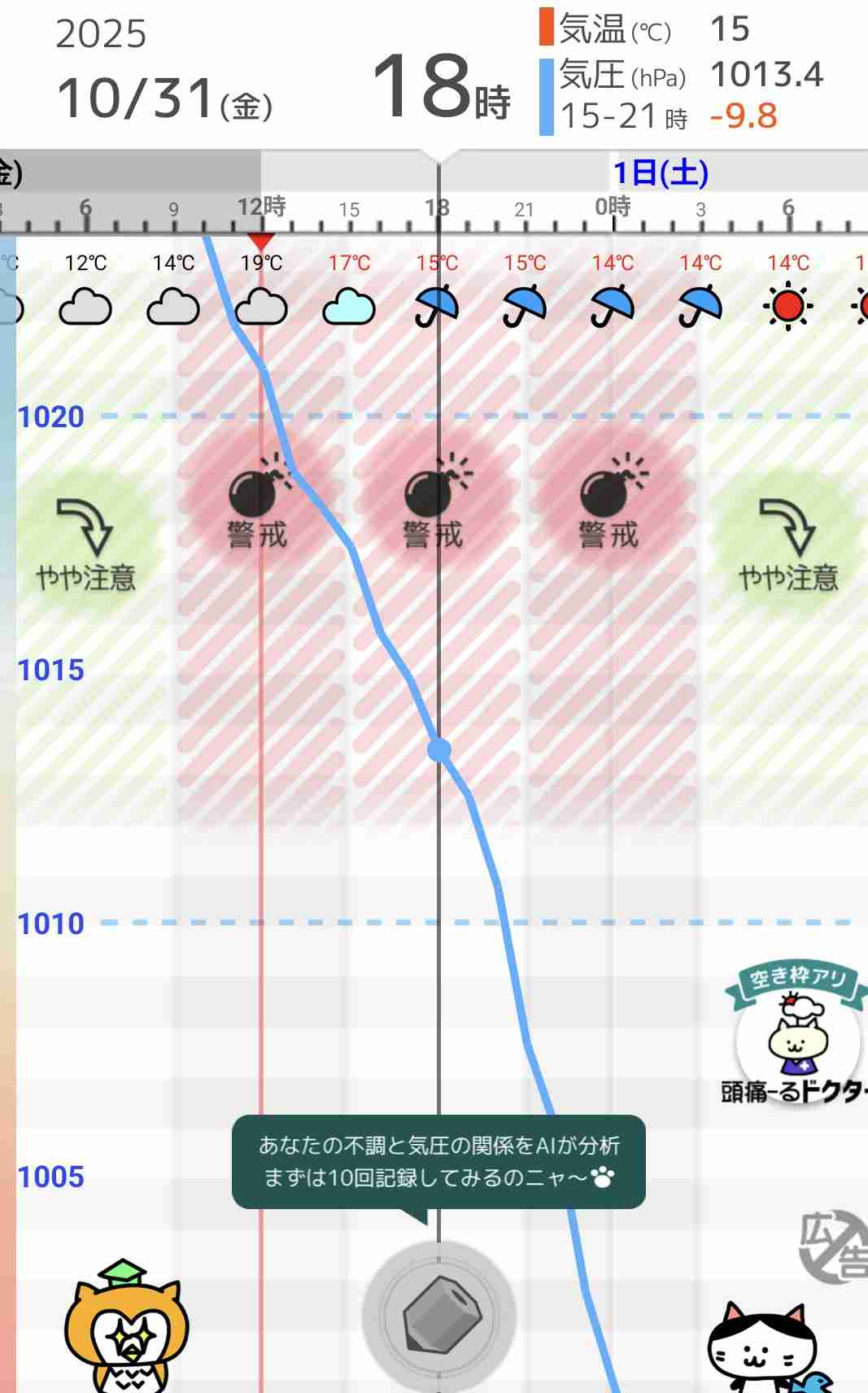Tap the 1日(土) date header
The height and width of the screenshot is (1393, 868).
coord(661,172)
